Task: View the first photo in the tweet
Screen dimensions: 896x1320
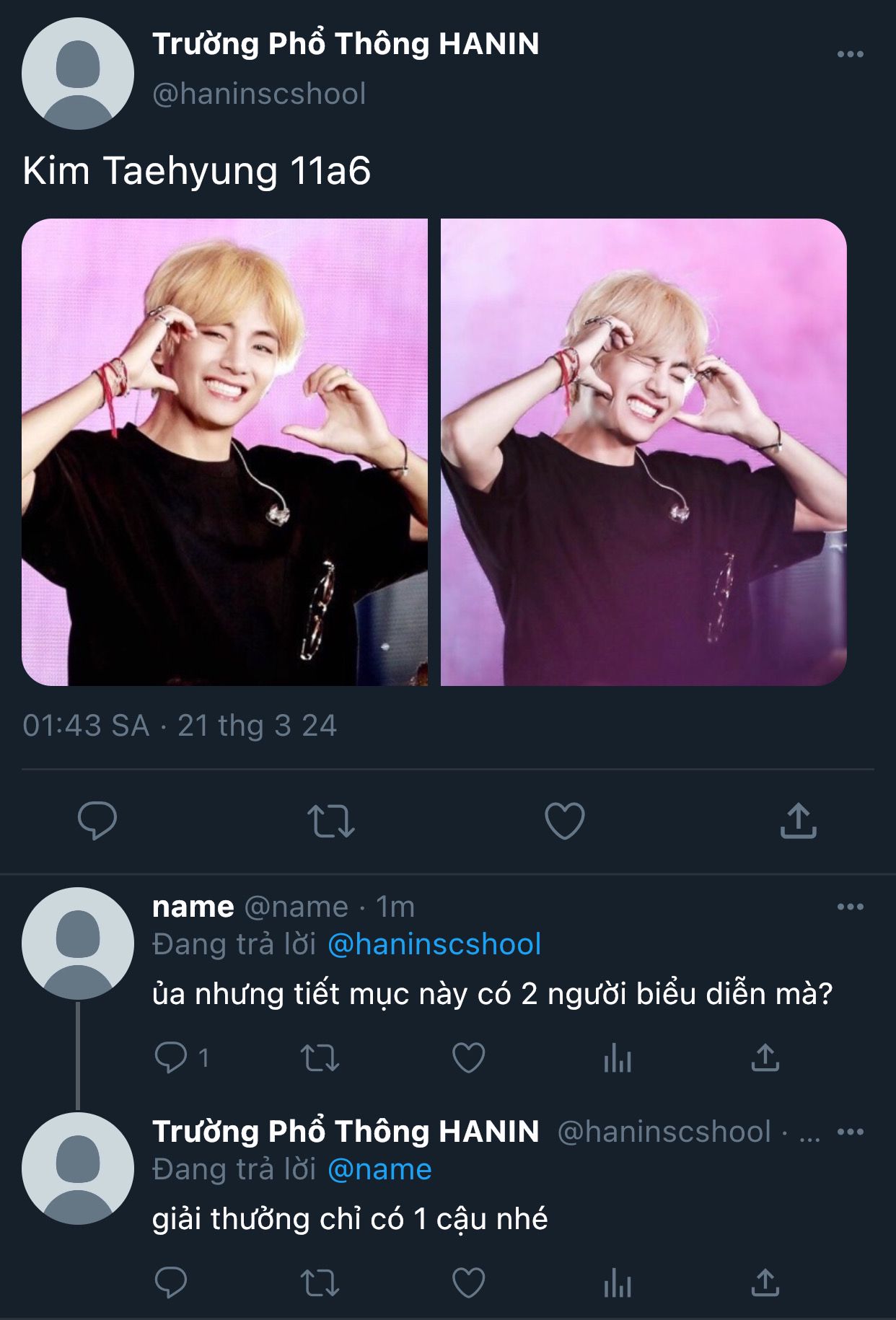Action: click(x=224, y=452)
